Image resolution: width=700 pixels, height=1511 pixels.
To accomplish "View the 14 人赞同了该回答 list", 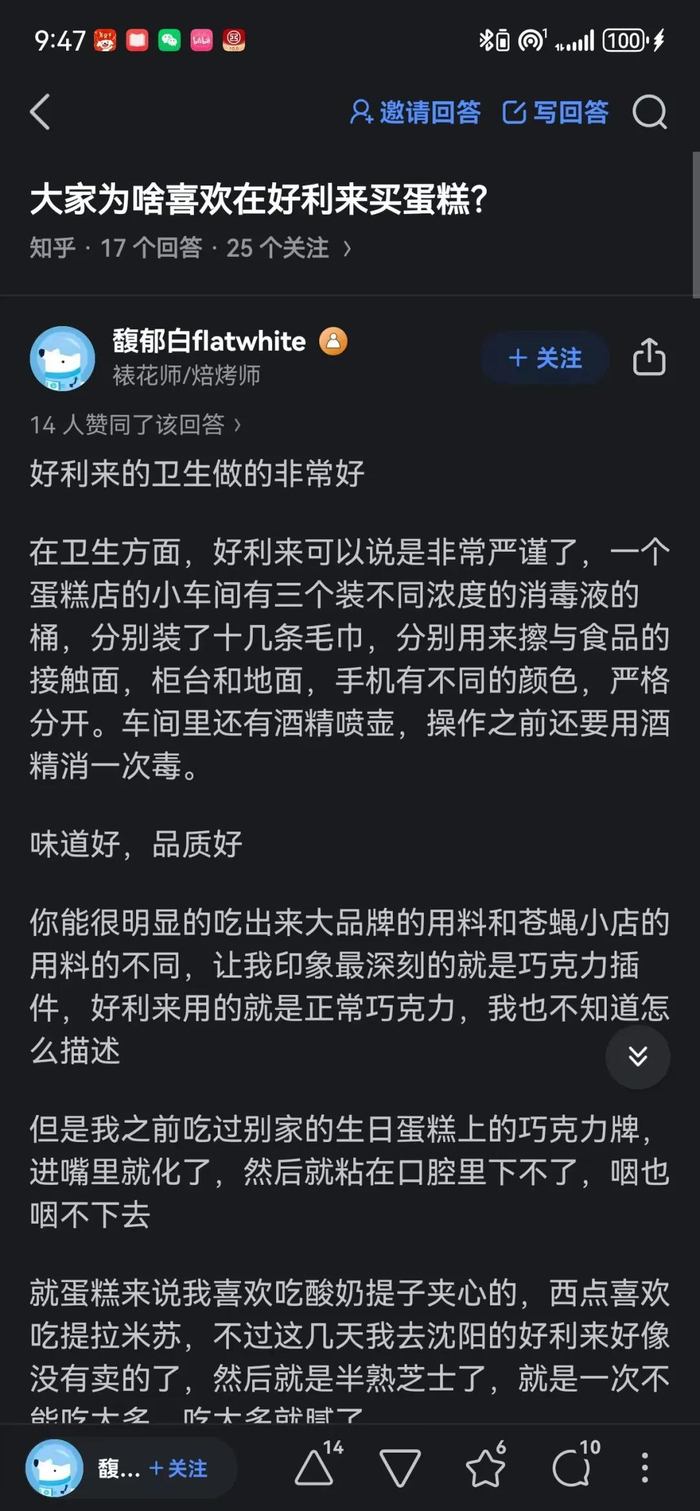I will coord(136,425).
